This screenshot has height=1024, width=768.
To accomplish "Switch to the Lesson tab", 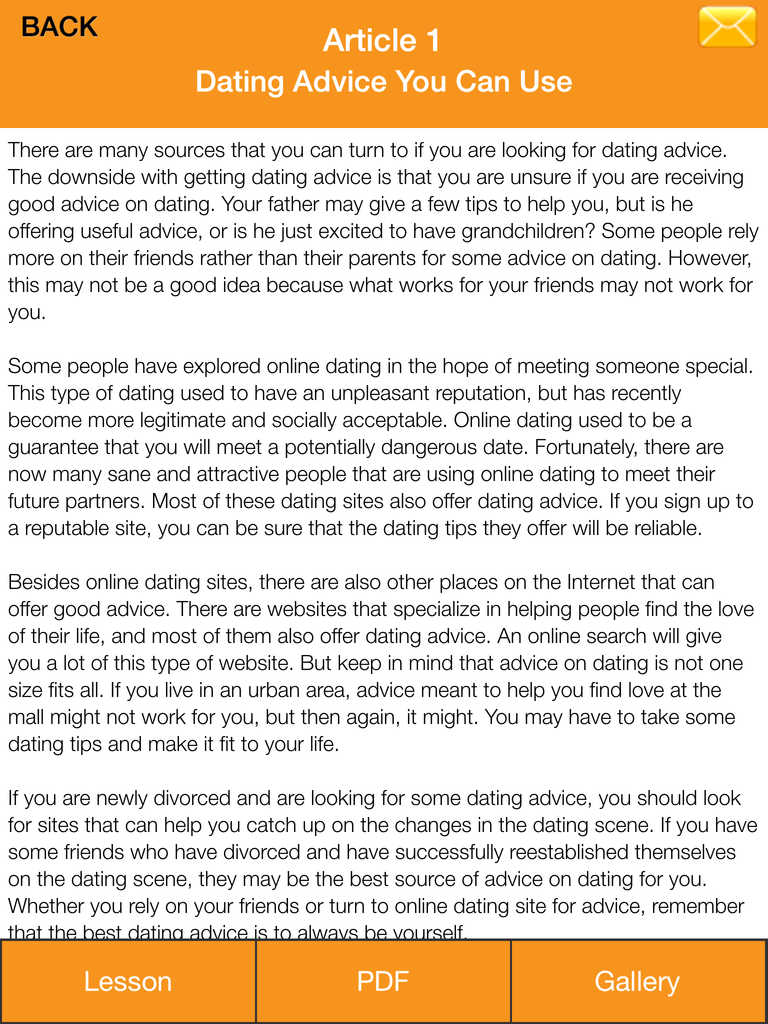I will click(128, 981).
